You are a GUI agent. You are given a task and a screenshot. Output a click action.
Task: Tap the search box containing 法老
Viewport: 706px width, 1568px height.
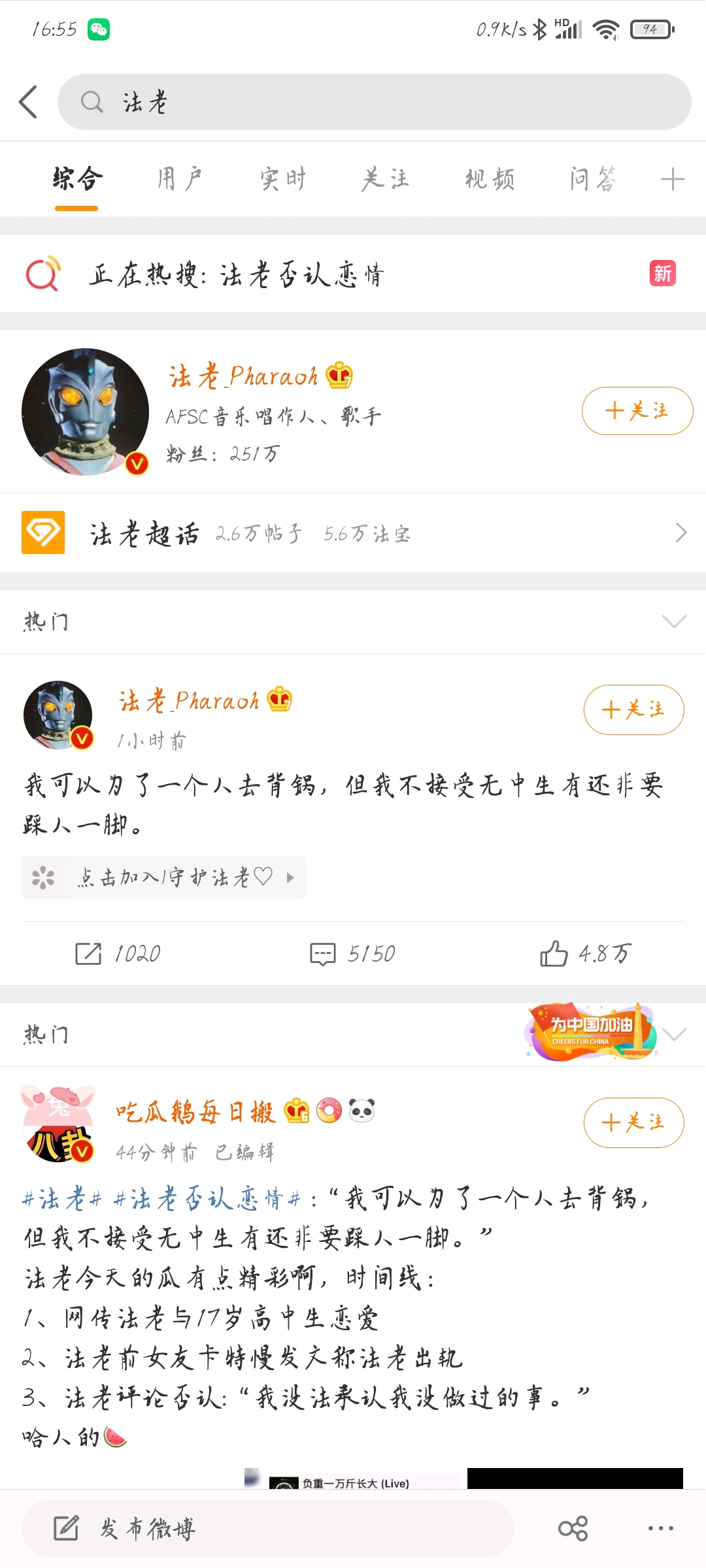click(374, 102)
